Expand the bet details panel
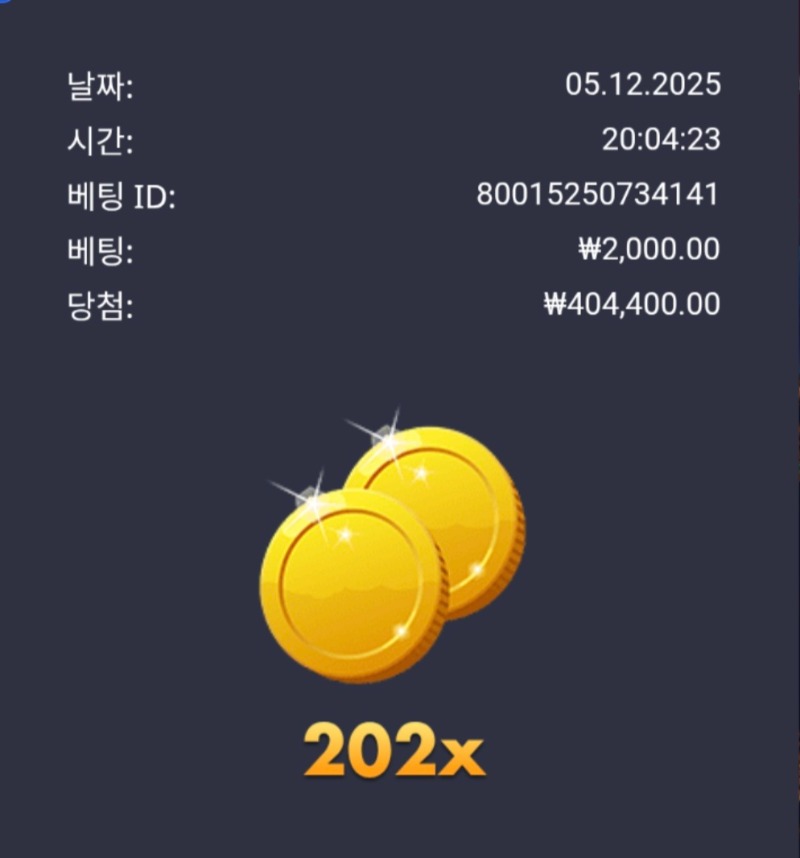Screen dimensions: 800x858 coord(400,248)
